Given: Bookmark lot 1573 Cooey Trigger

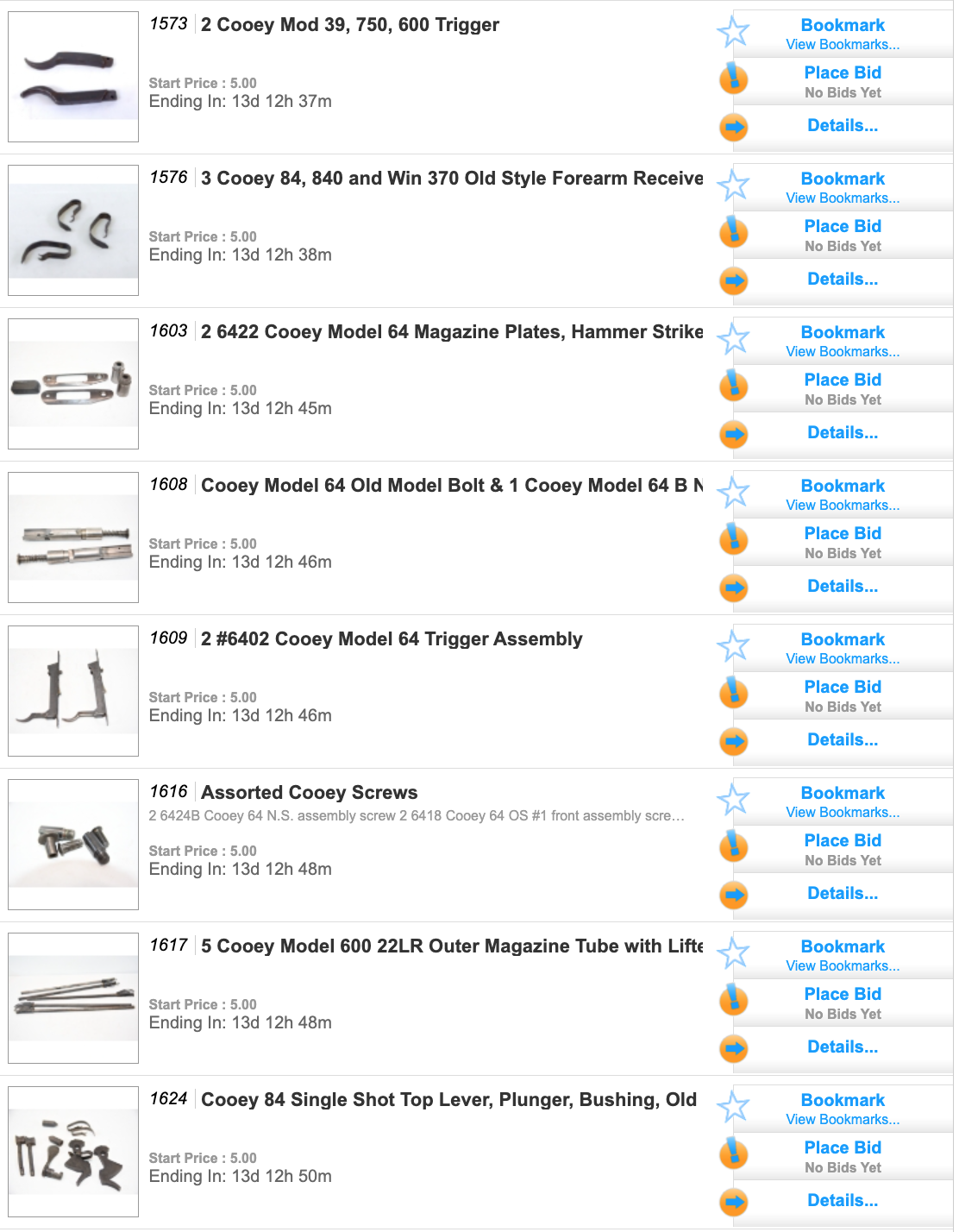Looking at the screenshot, I should click(842, 26).
